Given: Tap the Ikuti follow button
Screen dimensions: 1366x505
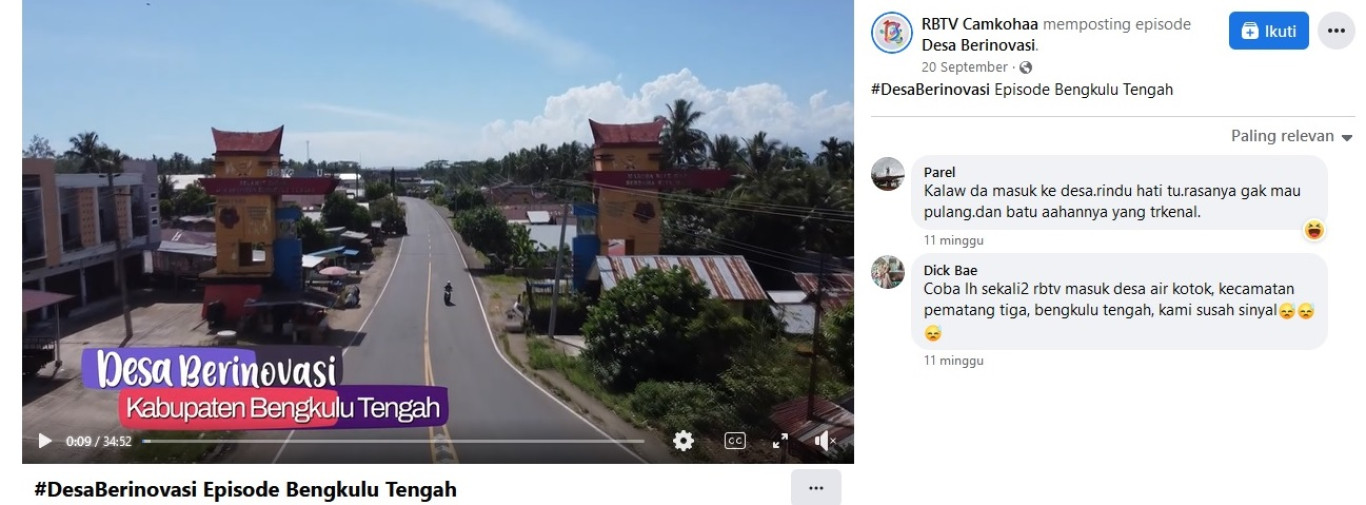Looking at the screenshot, I should coord(1268,31).
